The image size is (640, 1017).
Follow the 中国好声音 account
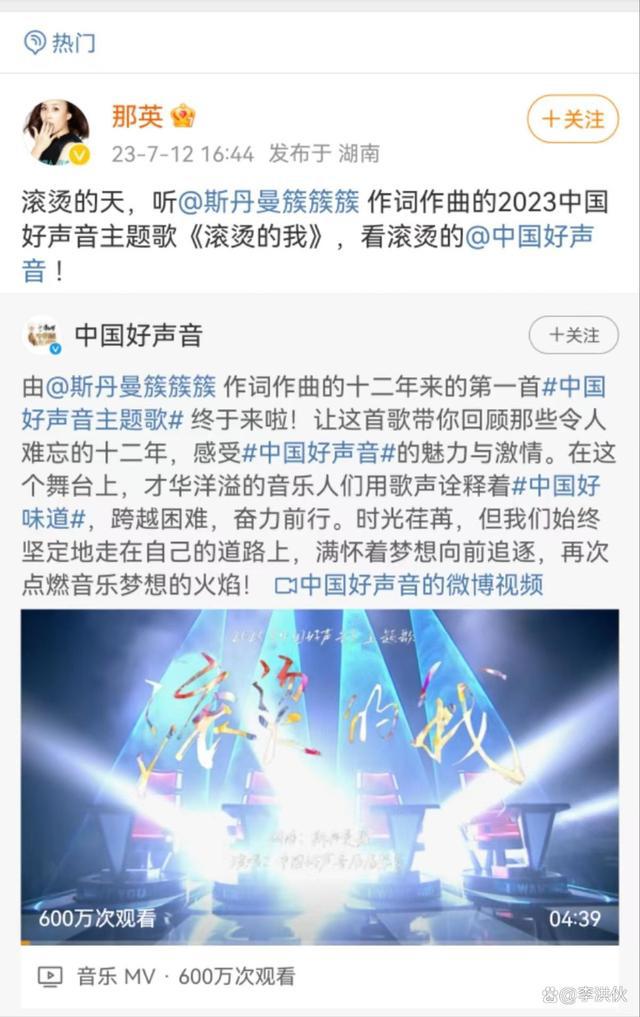pyautogui.click(x=574, y=335)
